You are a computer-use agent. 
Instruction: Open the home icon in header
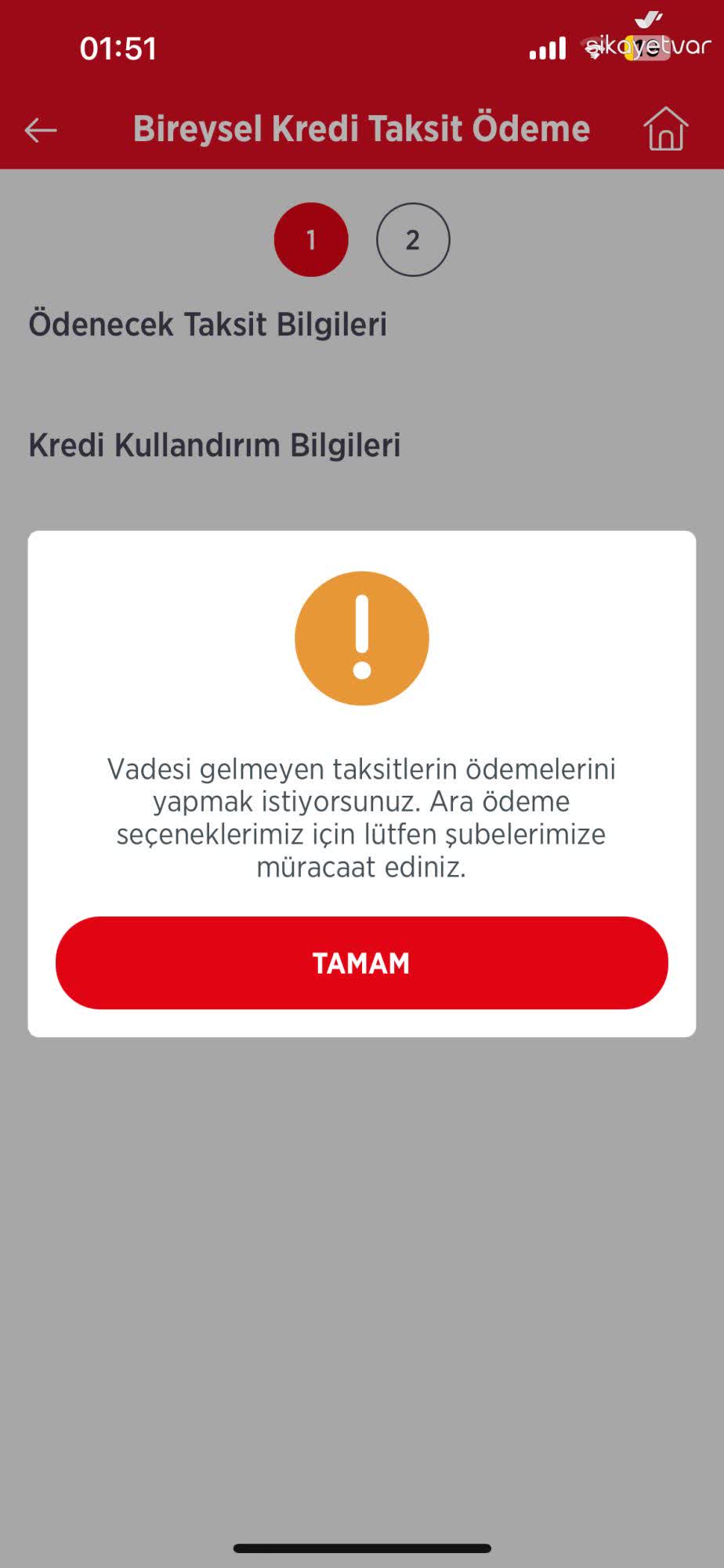tap(665, 129)
